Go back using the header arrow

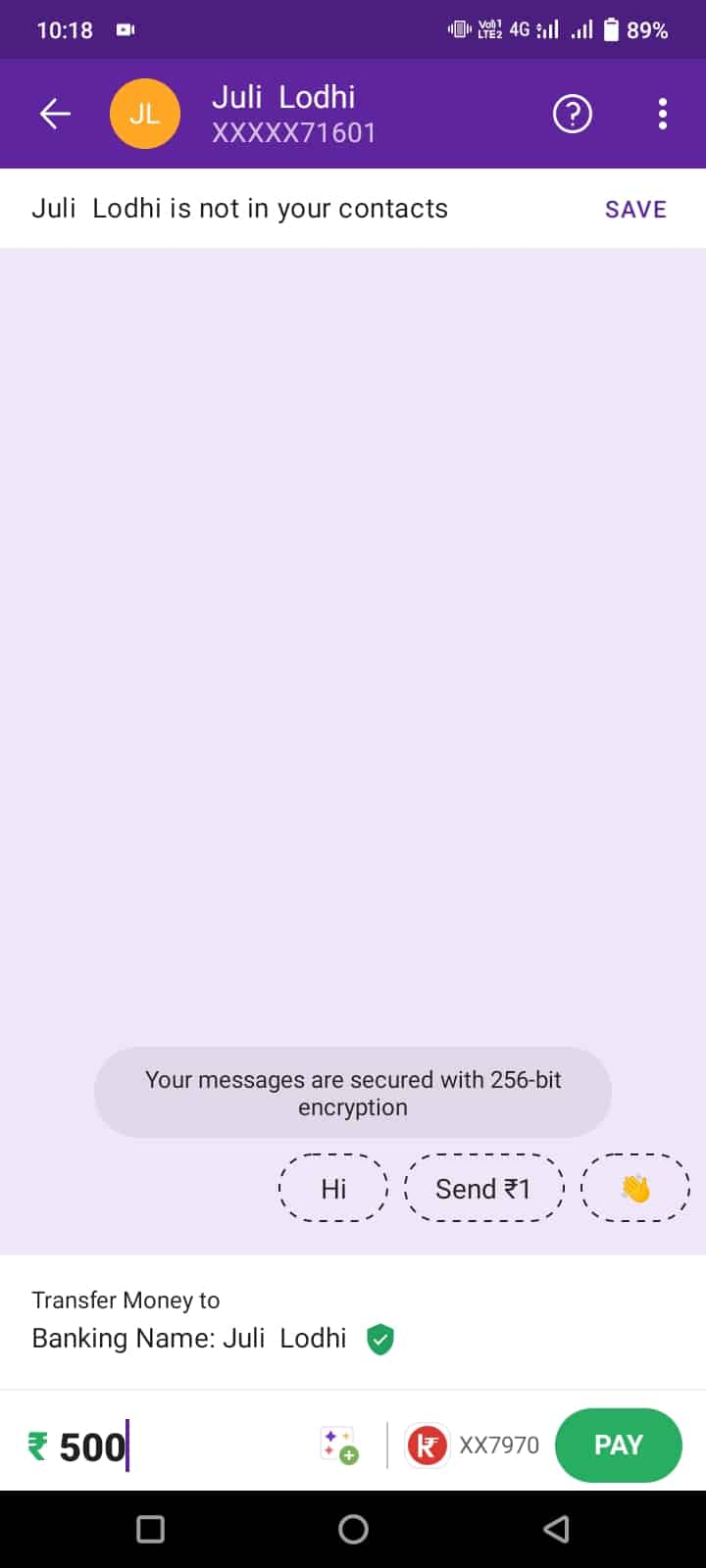(x=55, y=115)
